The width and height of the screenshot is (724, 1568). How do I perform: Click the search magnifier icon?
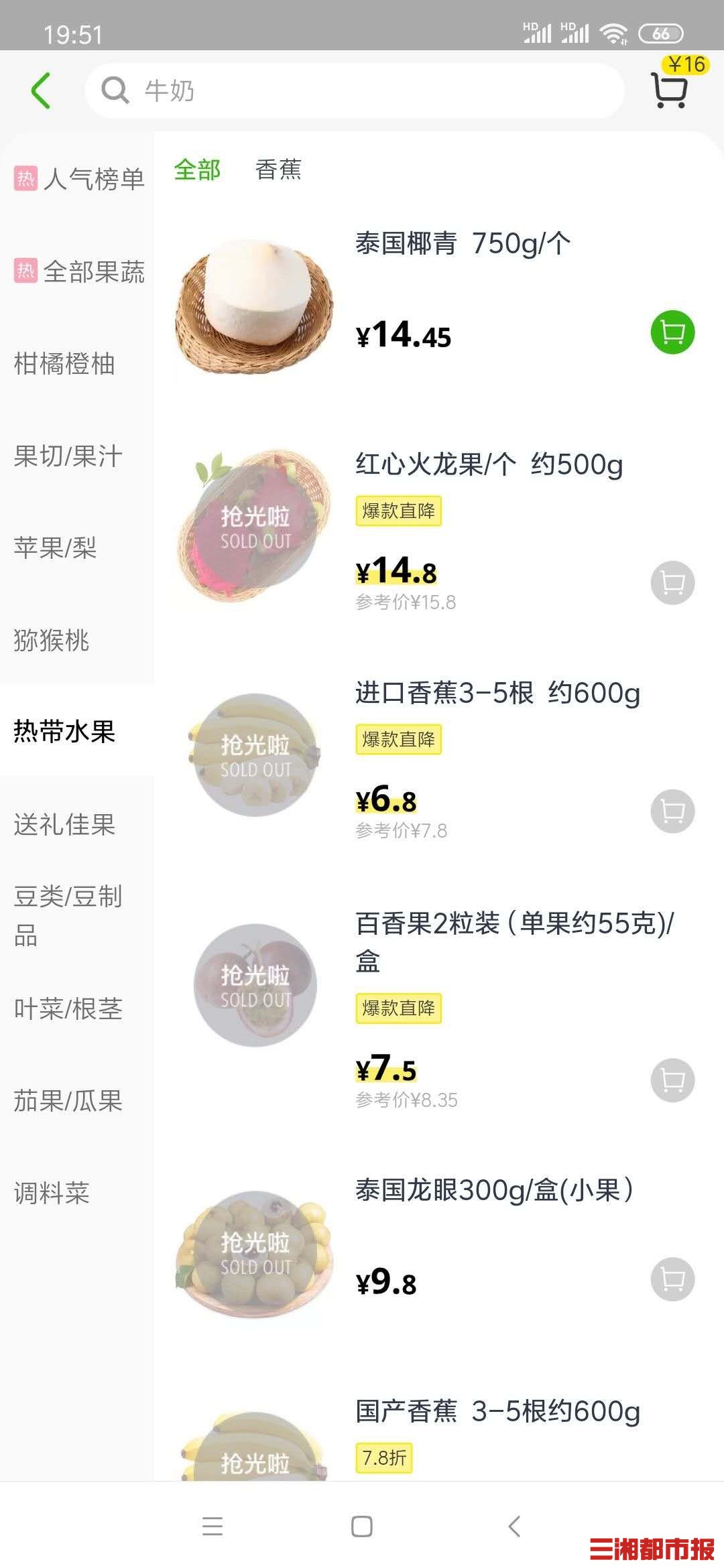[x=117, y=91]
